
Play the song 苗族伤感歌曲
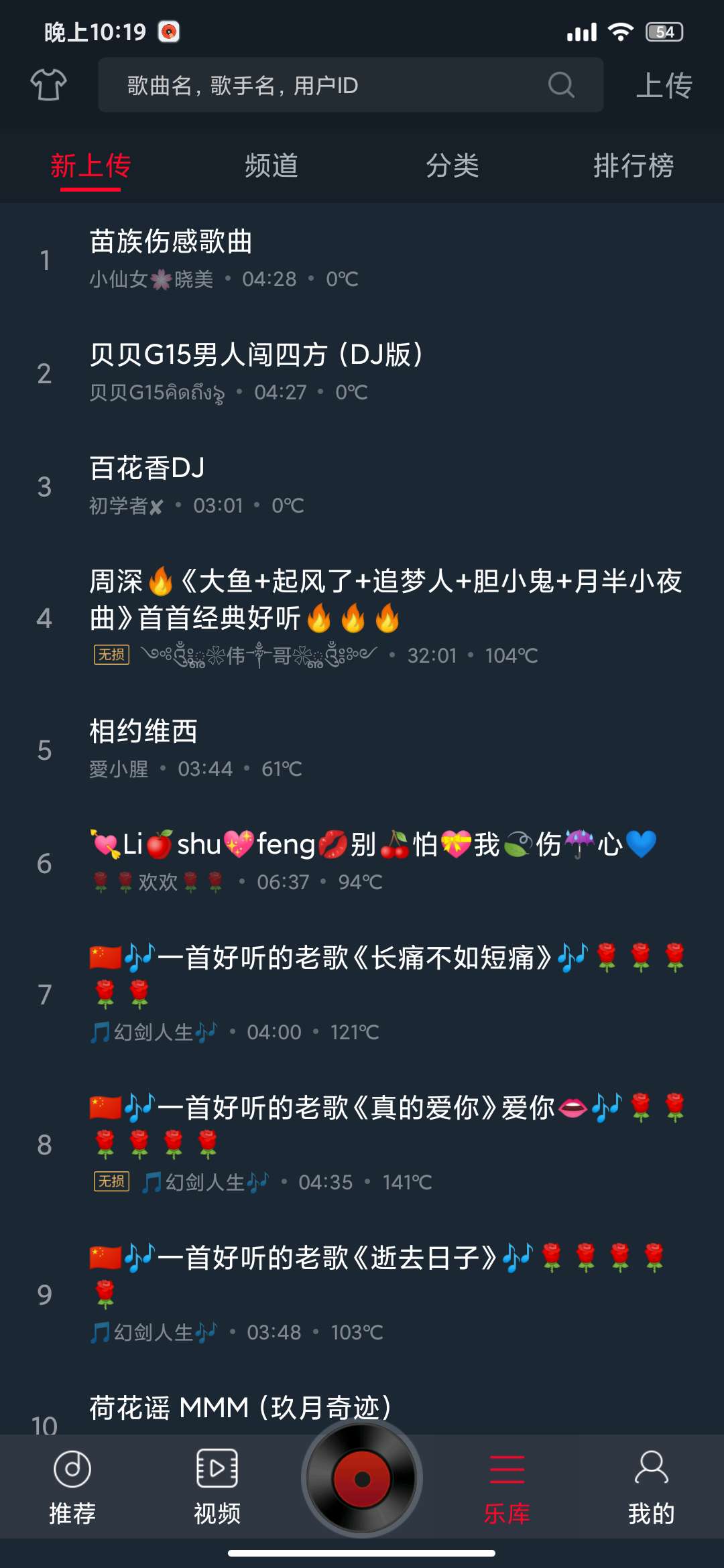point(362,259)
